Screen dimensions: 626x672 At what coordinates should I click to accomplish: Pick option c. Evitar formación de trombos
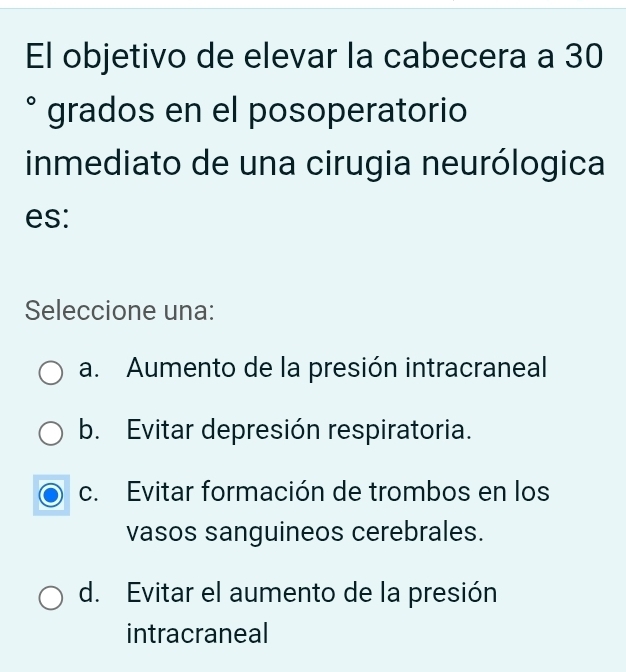51,496
